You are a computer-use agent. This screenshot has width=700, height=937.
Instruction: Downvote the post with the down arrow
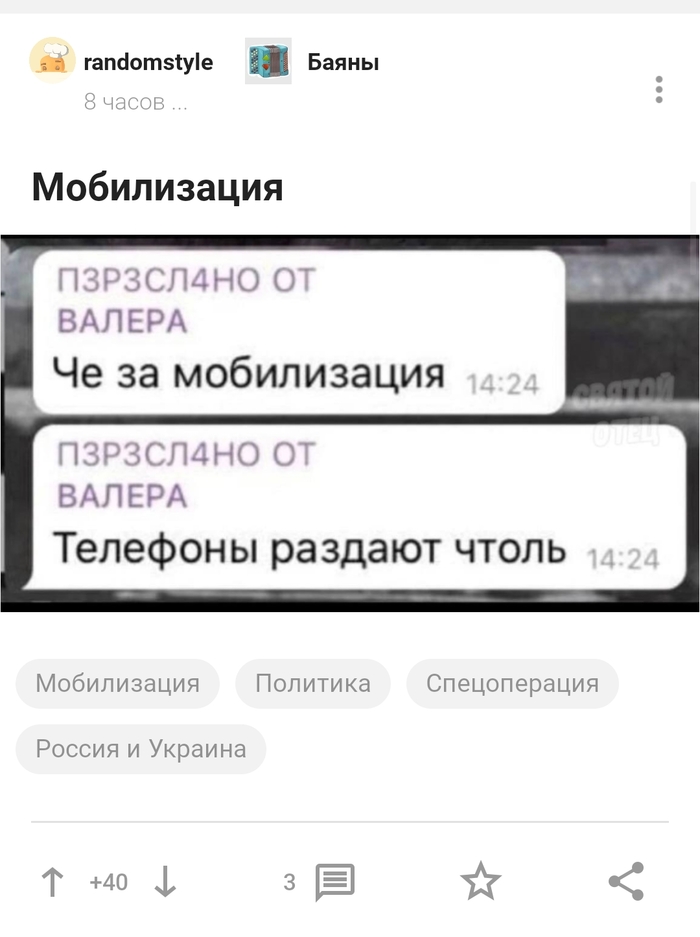tap(166, 882)
